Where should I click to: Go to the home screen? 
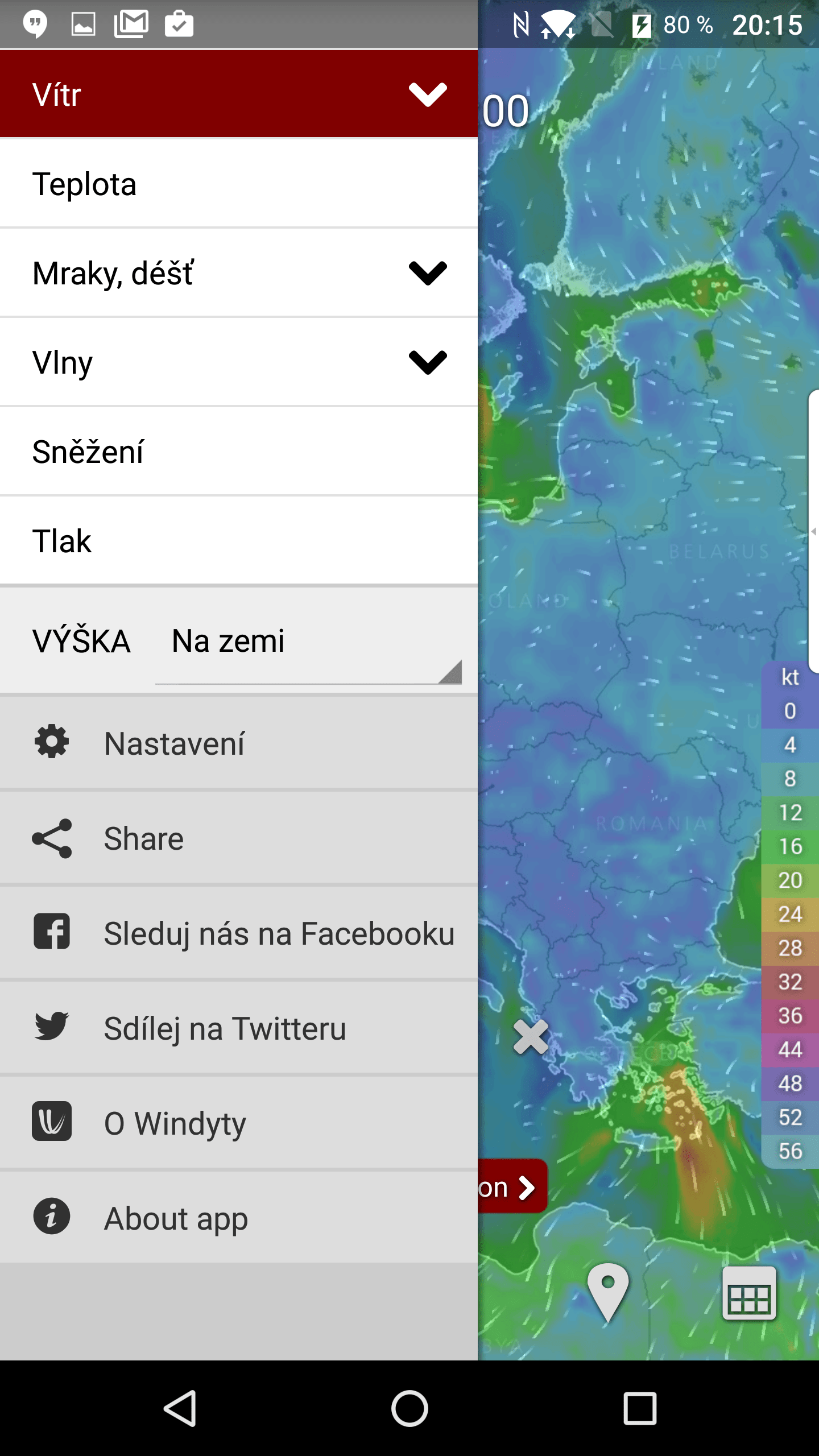click(x=409, y=1408)
